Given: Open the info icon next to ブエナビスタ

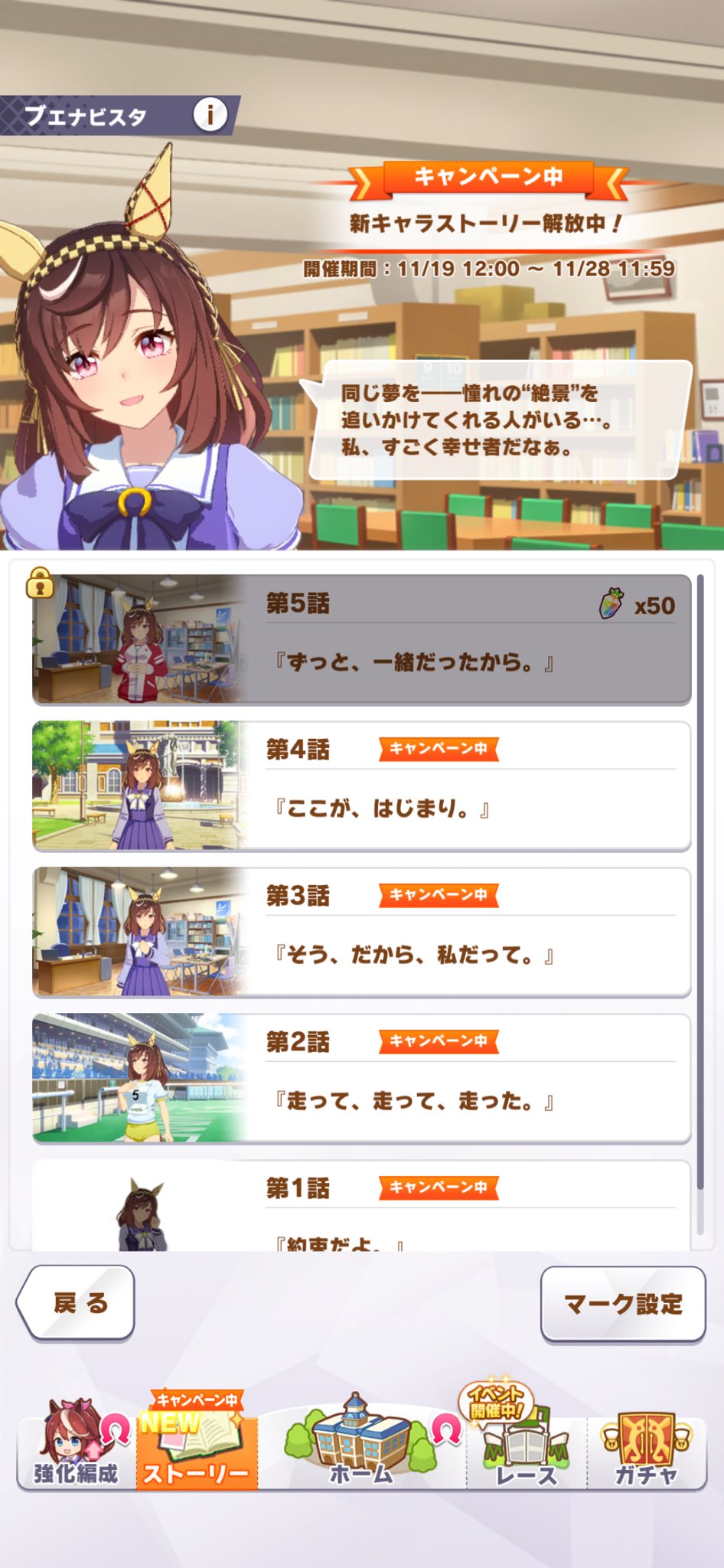Looking at the screenshot, I should [210, 115].
